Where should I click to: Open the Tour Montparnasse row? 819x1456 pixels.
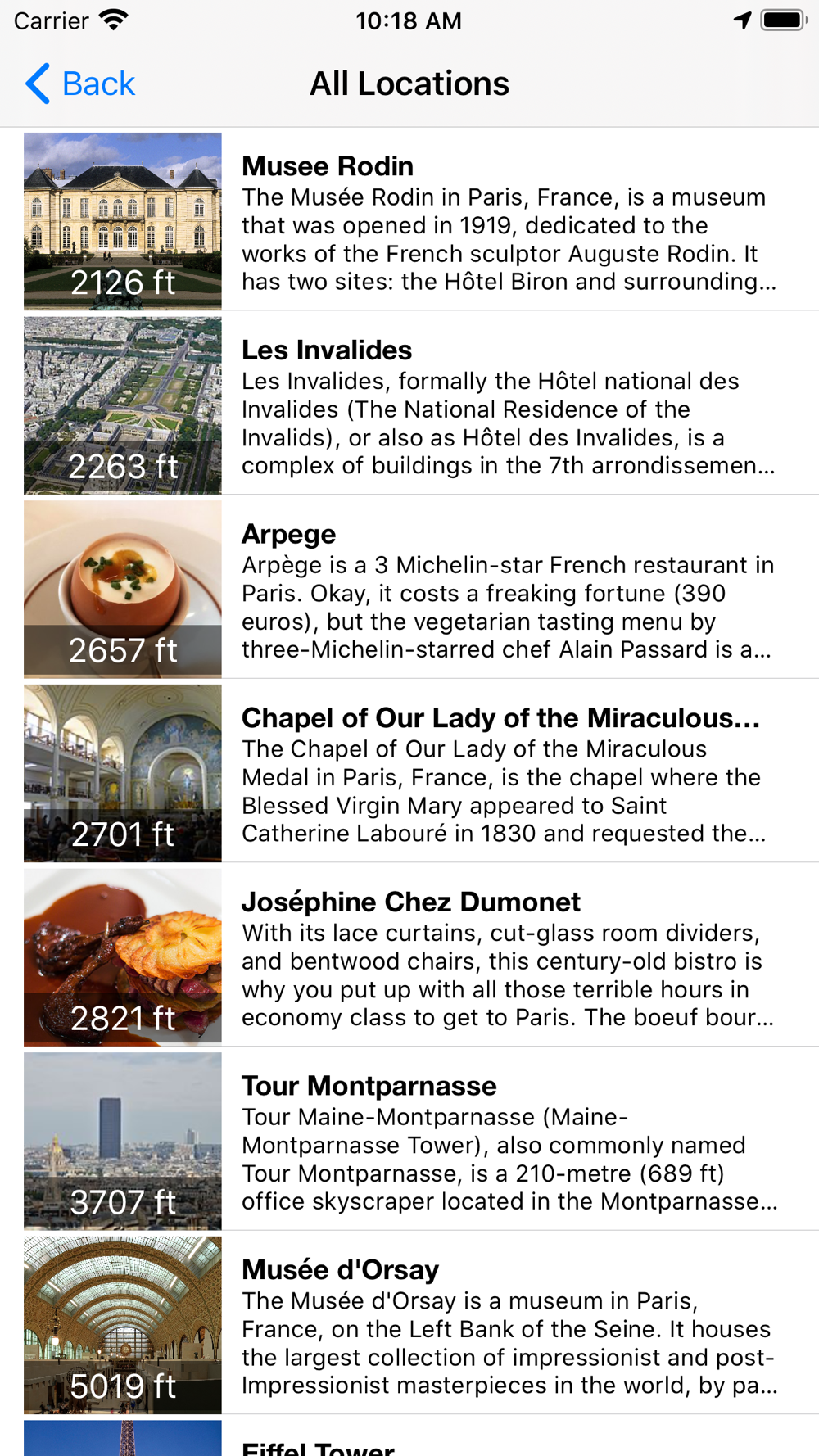[x=409, y=1139]
